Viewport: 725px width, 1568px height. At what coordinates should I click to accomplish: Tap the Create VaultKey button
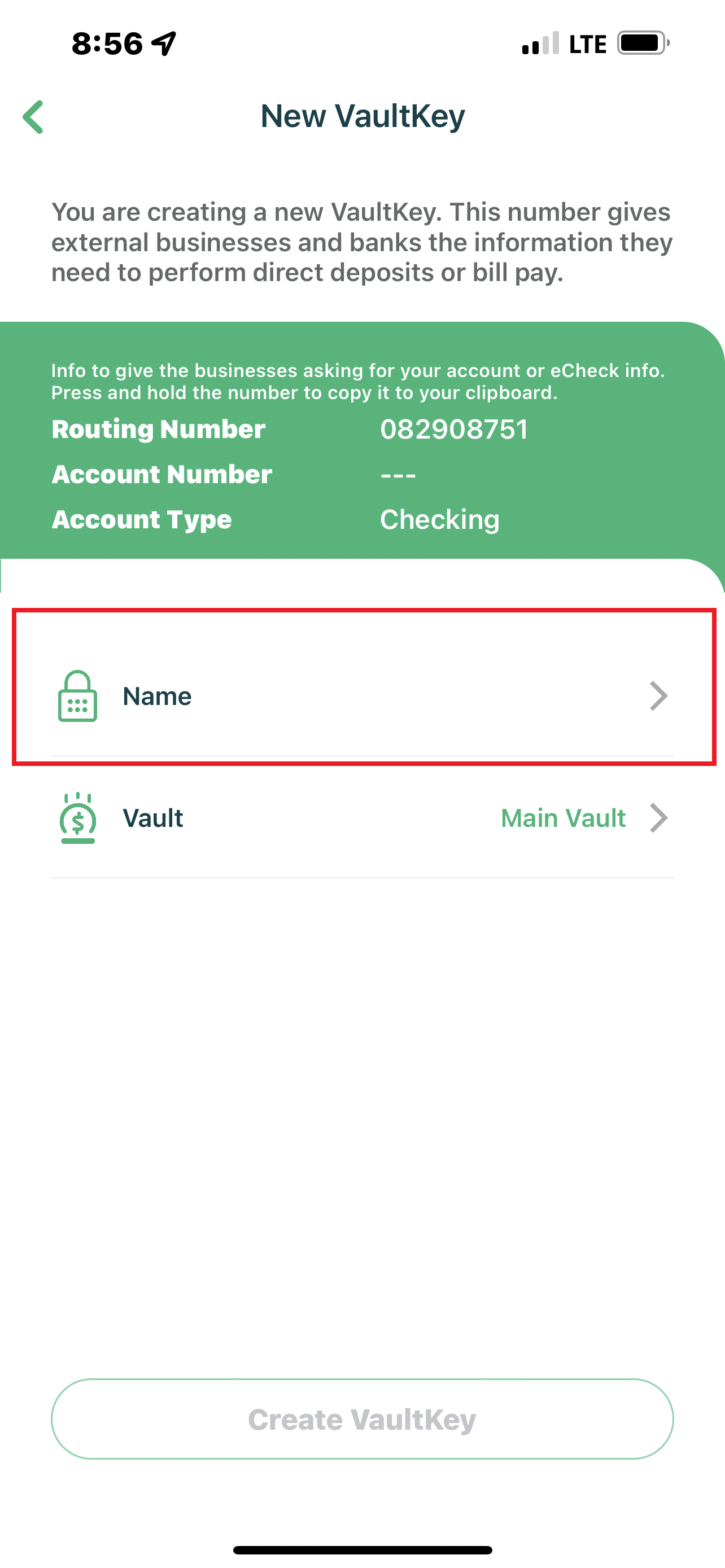[x=362, y=1419]
